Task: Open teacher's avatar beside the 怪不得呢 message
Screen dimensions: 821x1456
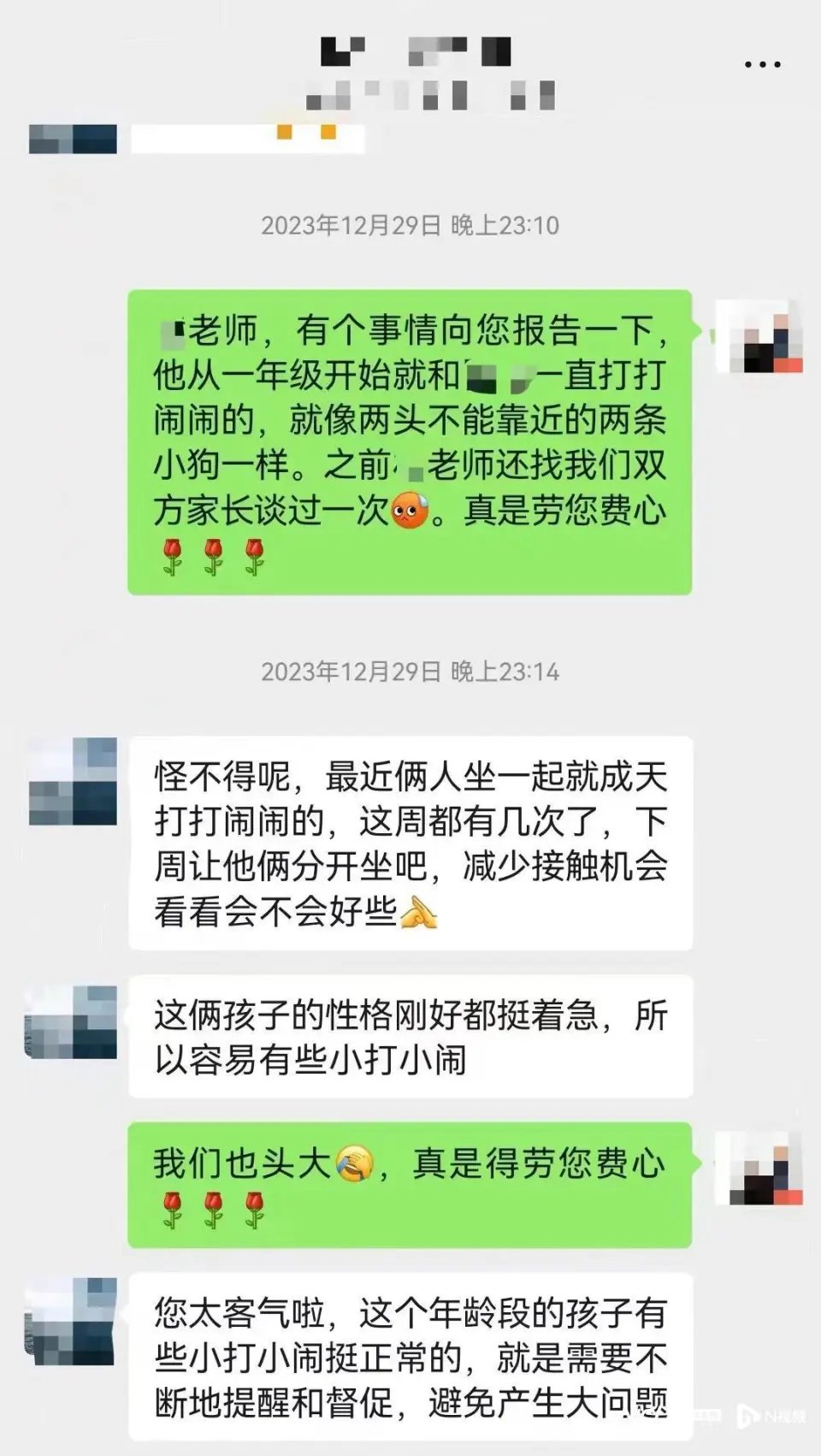Action: pyautogui.click(x=73, y=781)
